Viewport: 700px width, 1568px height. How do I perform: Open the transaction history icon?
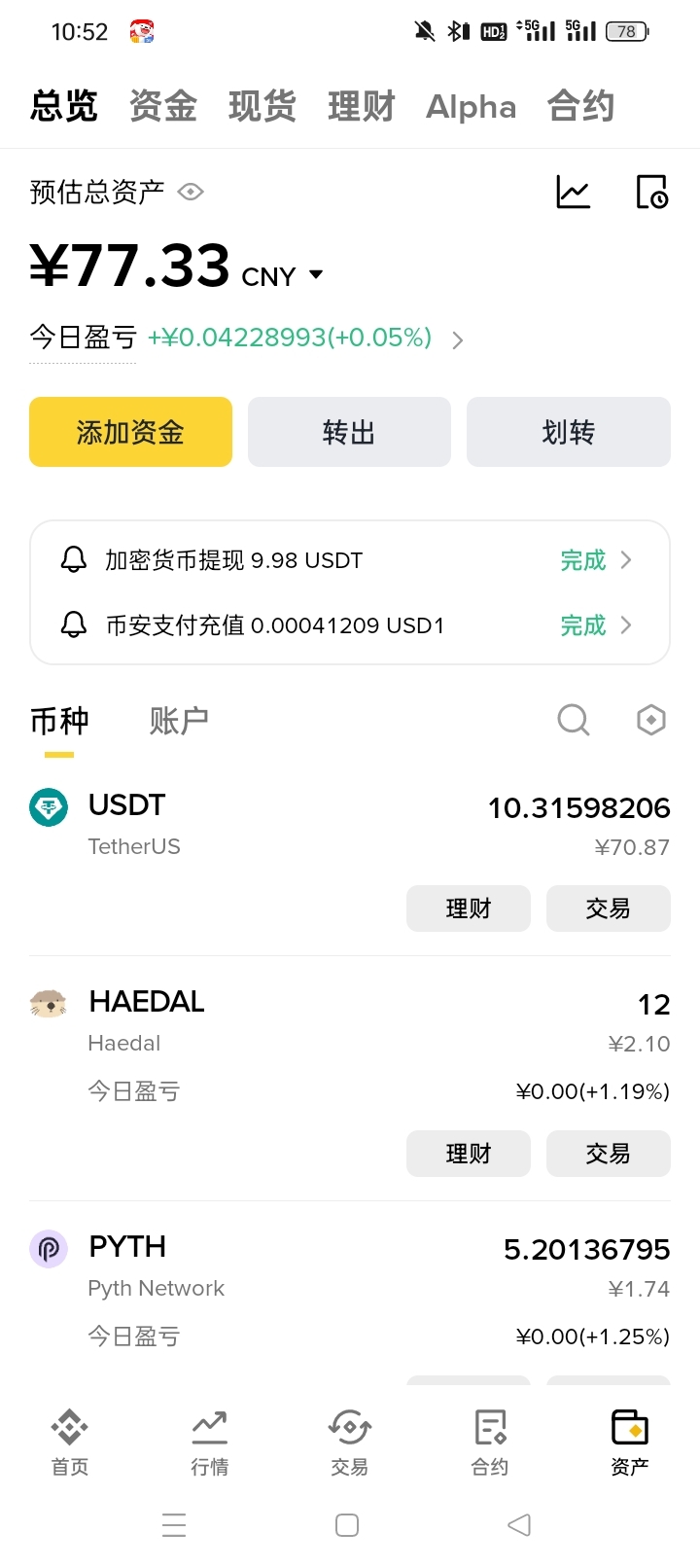tap(651, 192)
